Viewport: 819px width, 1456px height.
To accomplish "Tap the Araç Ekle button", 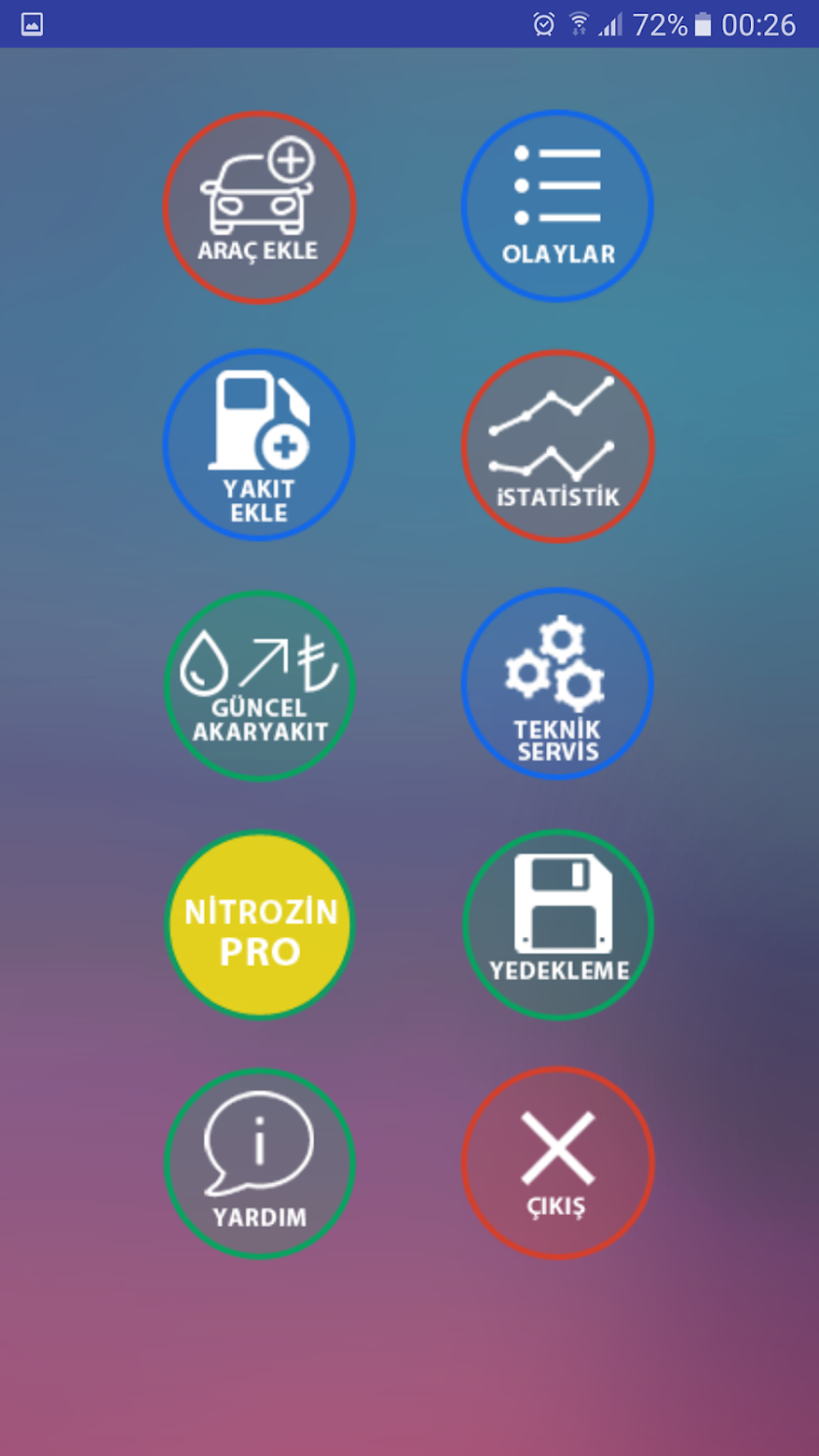I will pos(259,207).
